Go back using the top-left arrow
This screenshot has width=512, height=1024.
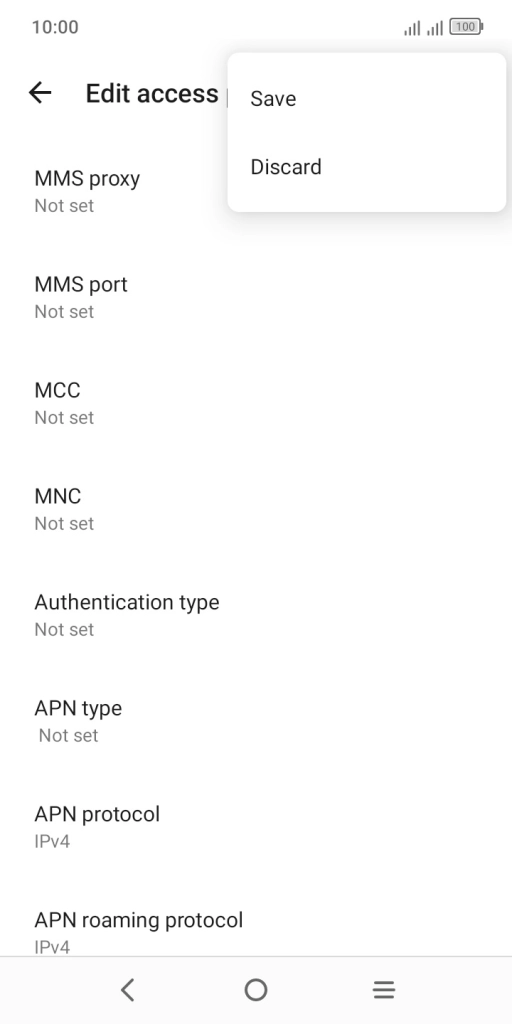[40, 93]
